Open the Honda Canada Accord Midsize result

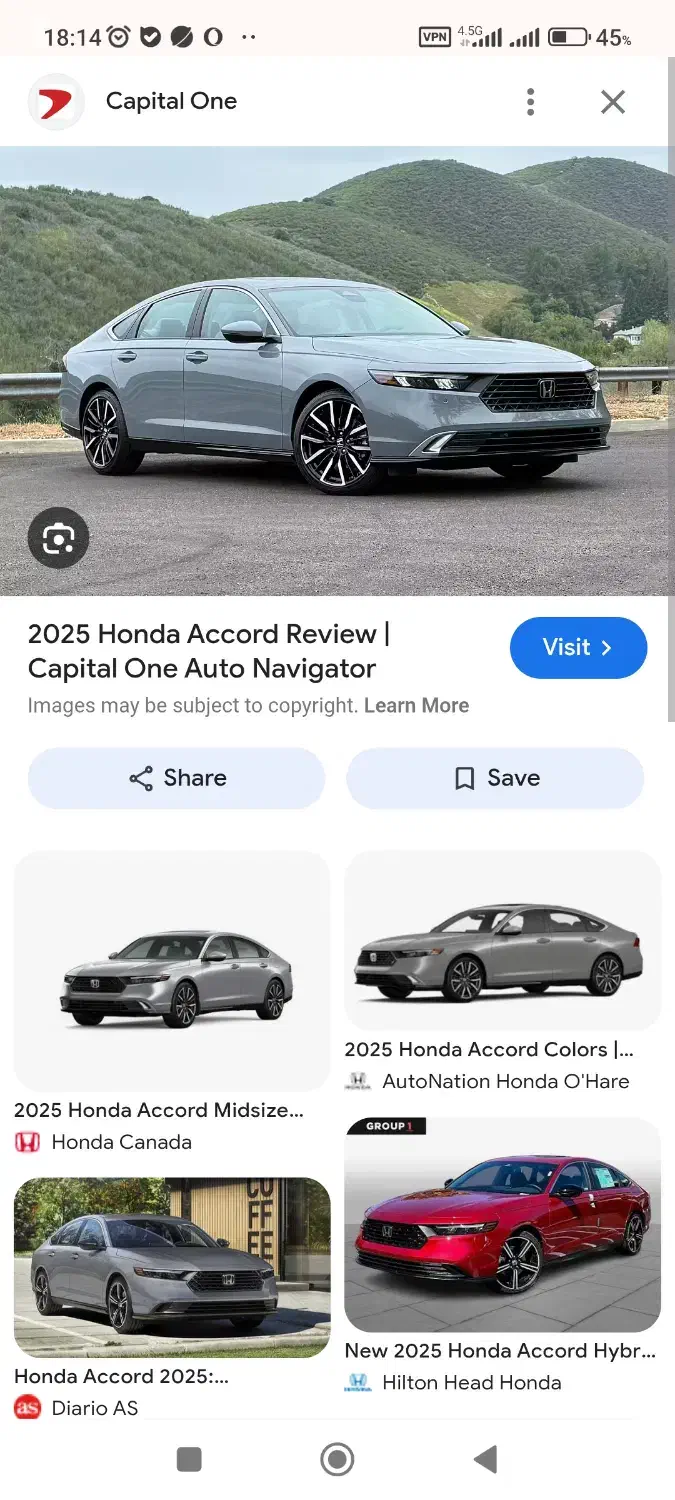point(171,970)
